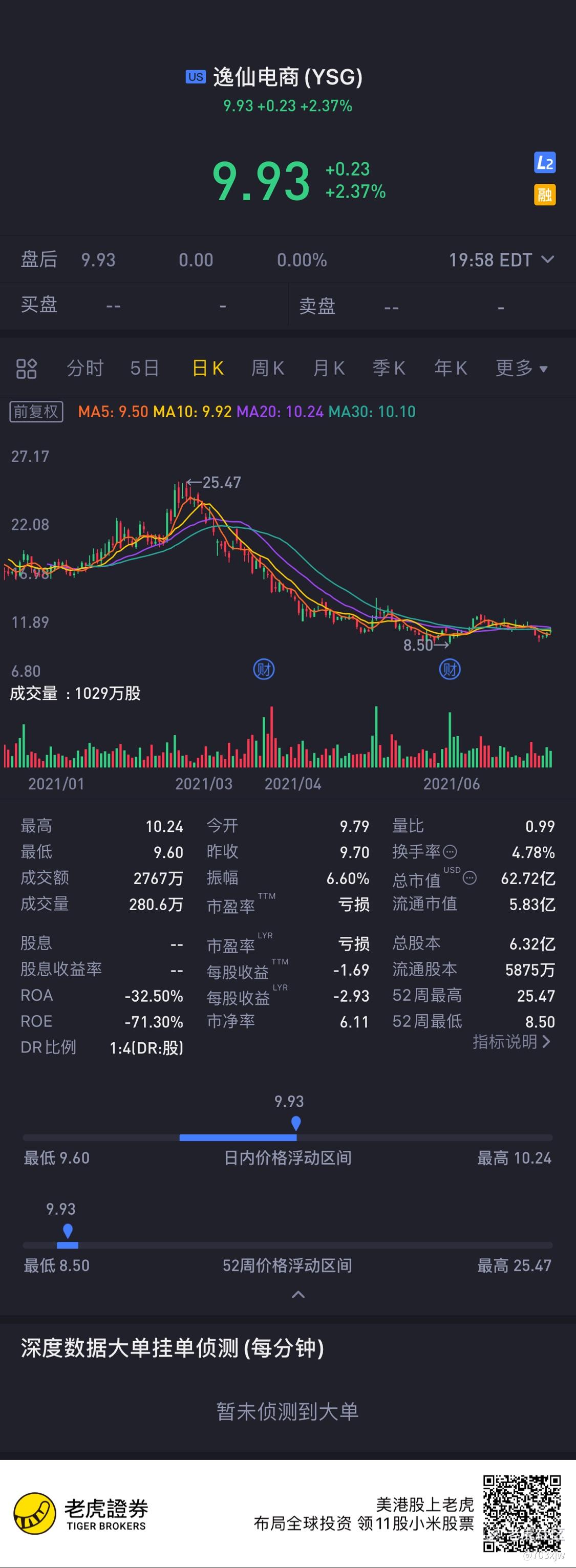Tap the 融 margin badge
Image resolution: width=576 pixels, height=1568 pixels.
pyautogui.click(x=544, y=195)
